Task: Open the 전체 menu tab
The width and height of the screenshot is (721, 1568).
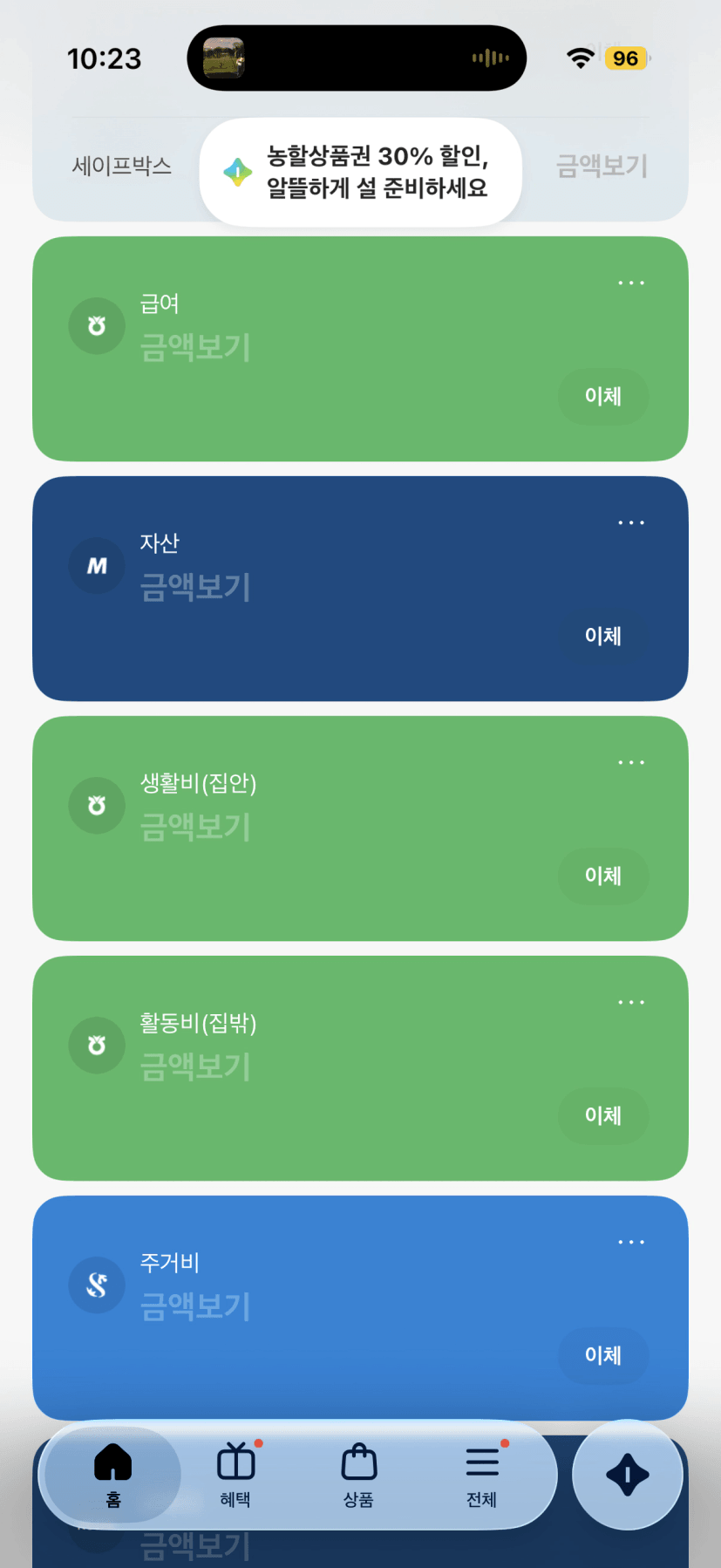Action: click(x=481, y=1475)
